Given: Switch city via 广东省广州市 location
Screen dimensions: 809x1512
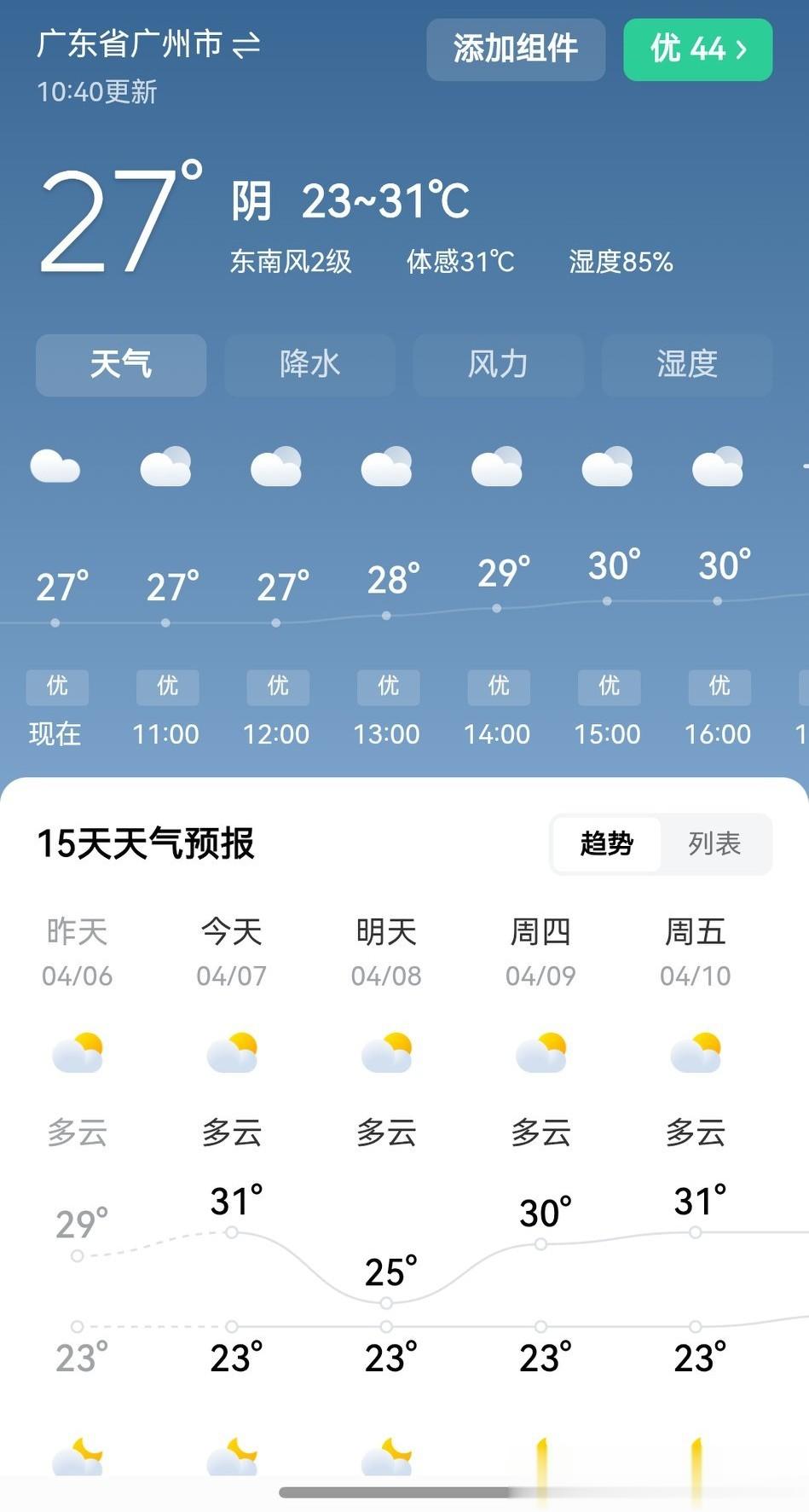Looking at the screenshot, I should coord(147,44).
